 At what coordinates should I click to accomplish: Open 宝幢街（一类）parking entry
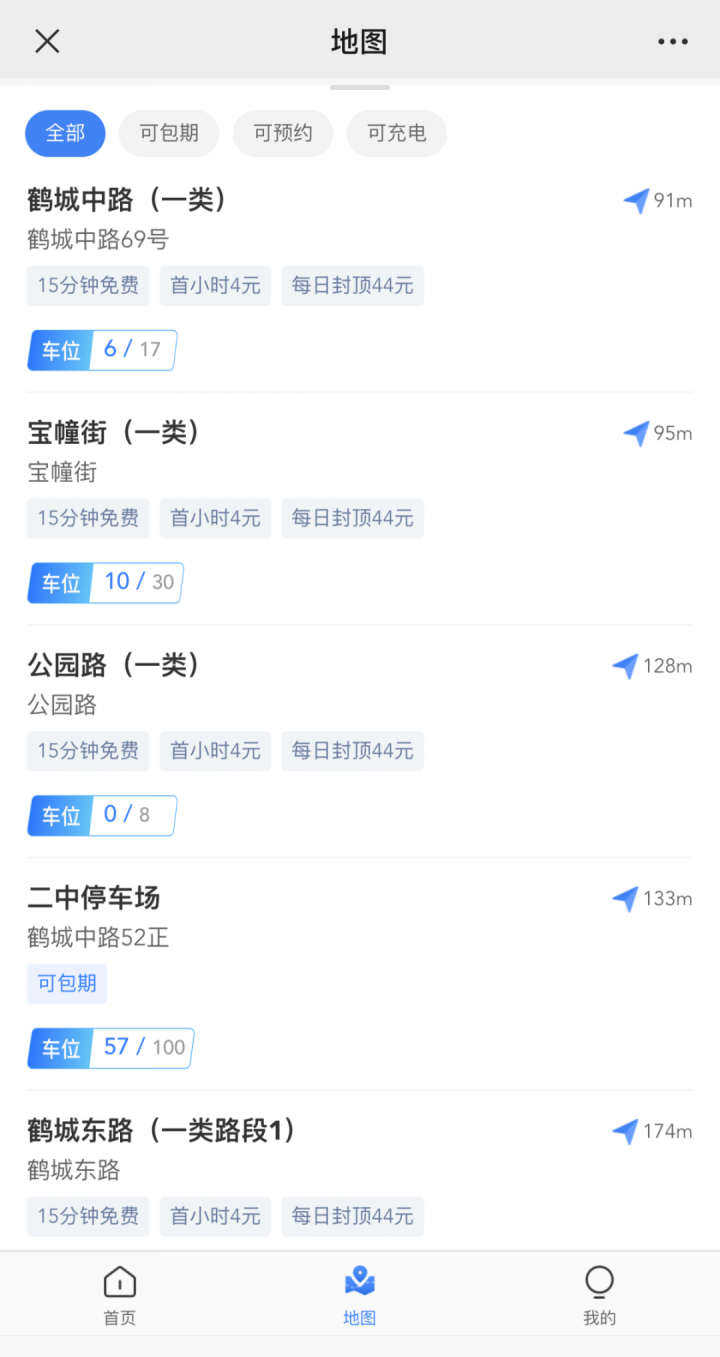(115, 433)
